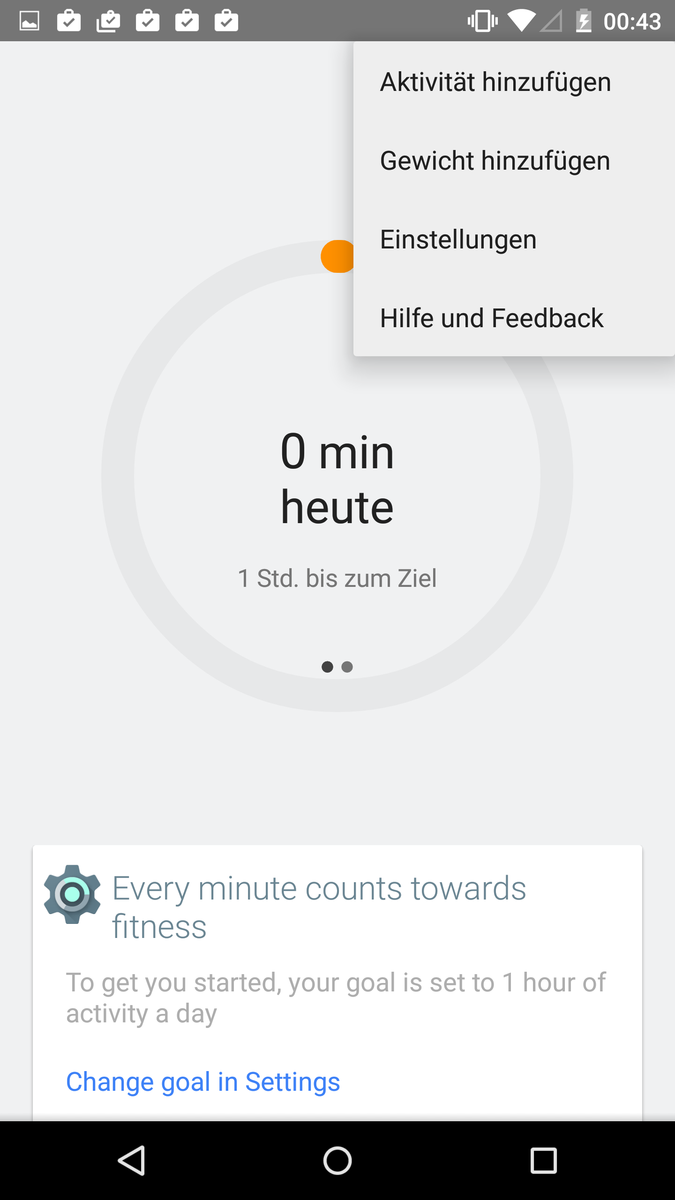
Task: Open Hilfe und Feedback
Action: [x=492, y=319]
